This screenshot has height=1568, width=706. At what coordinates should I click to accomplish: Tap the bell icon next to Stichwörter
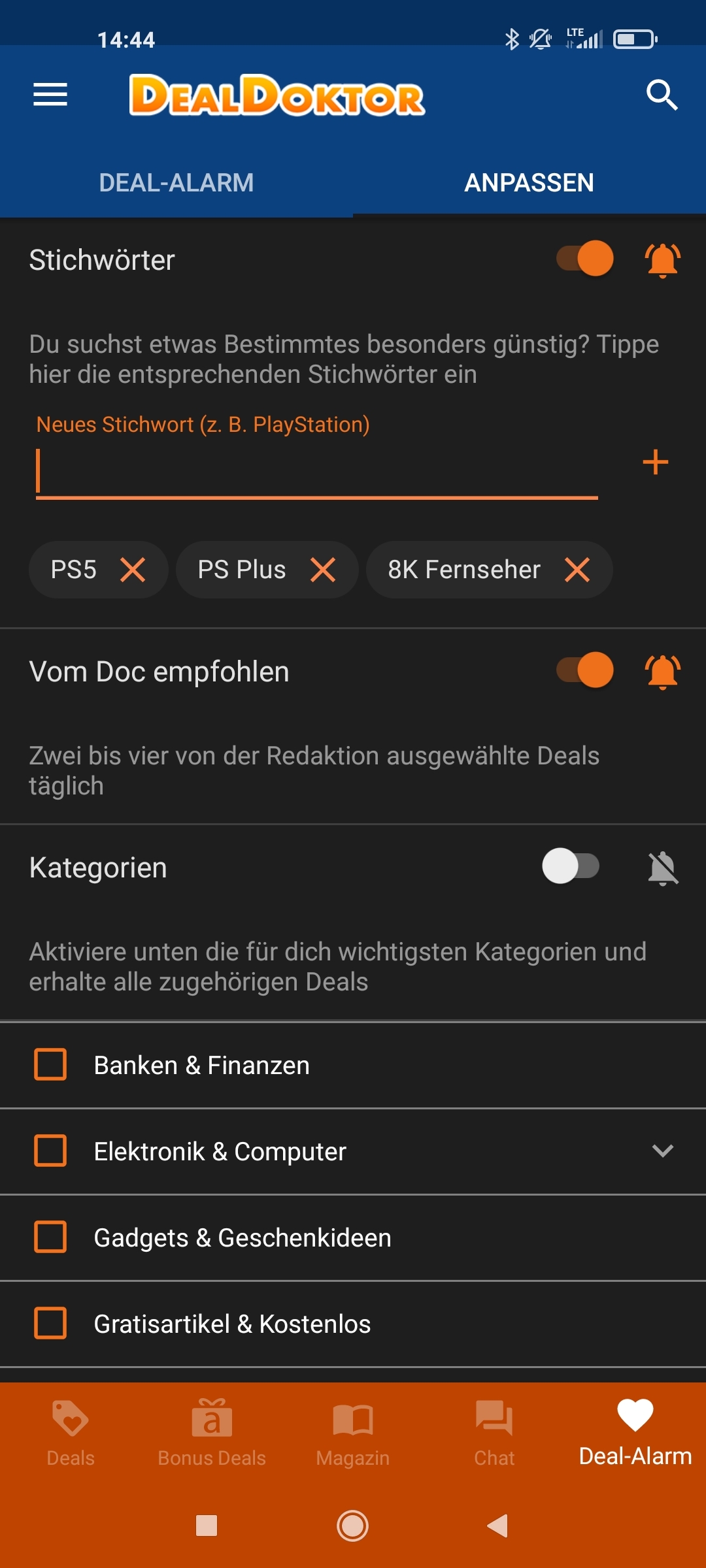coord(663,260)
